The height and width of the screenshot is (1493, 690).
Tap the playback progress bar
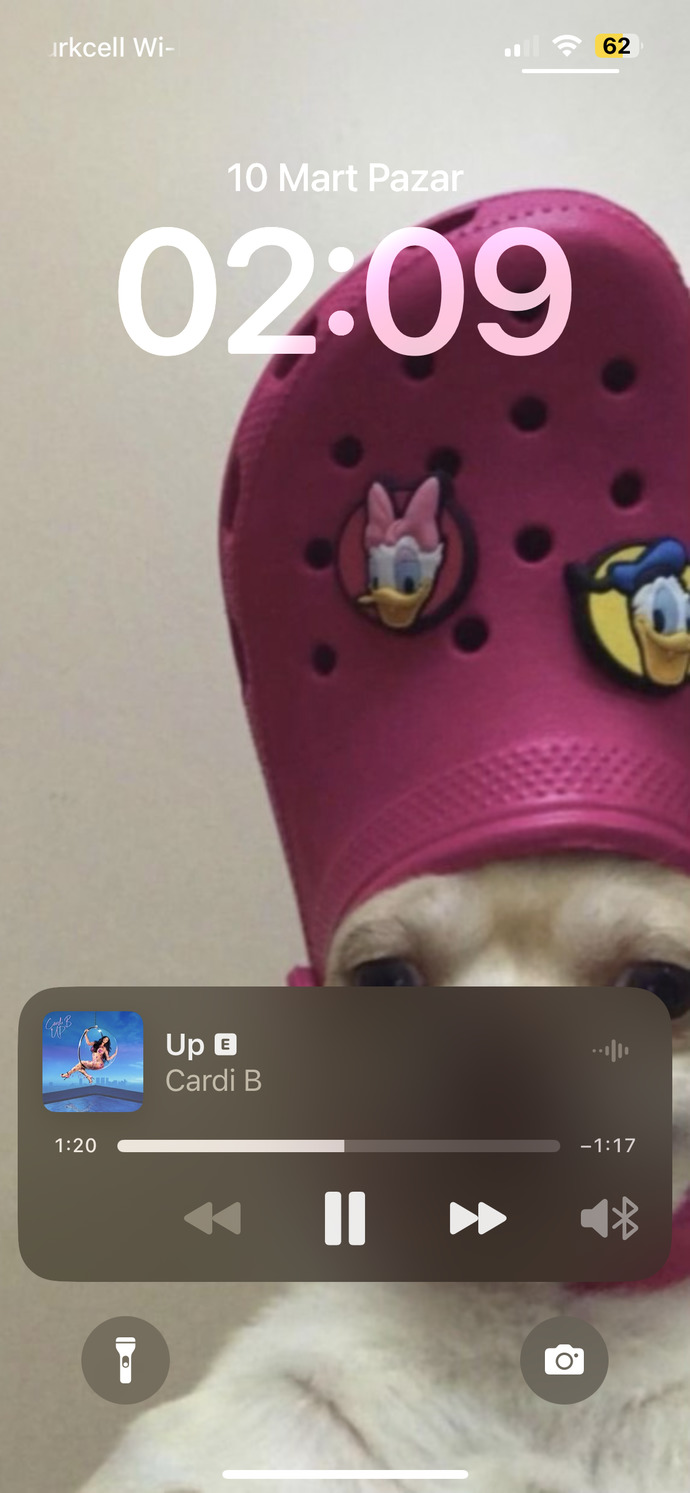tap(338, 1146)
